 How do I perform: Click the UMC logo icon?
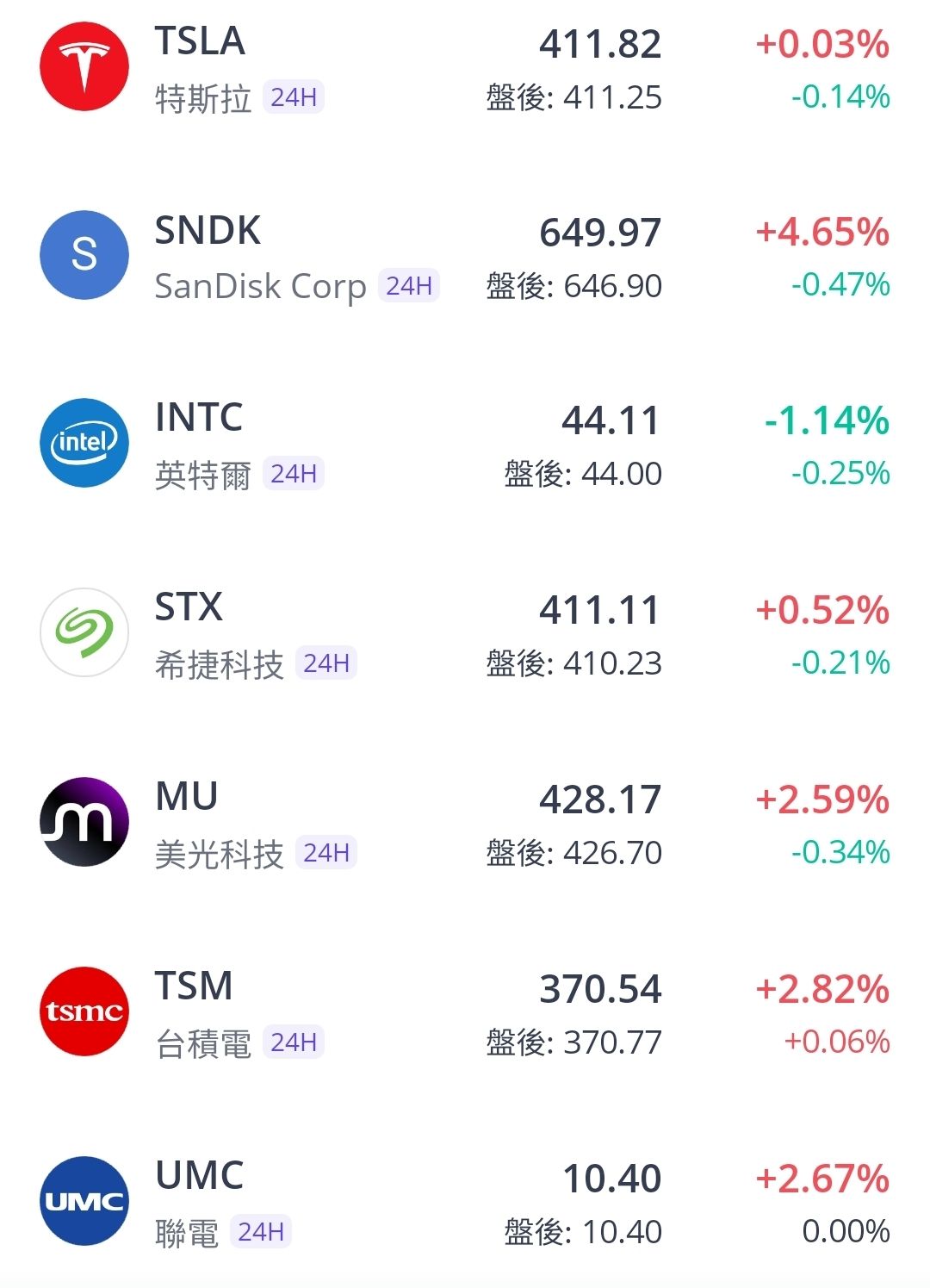[x=84, y=1198]
